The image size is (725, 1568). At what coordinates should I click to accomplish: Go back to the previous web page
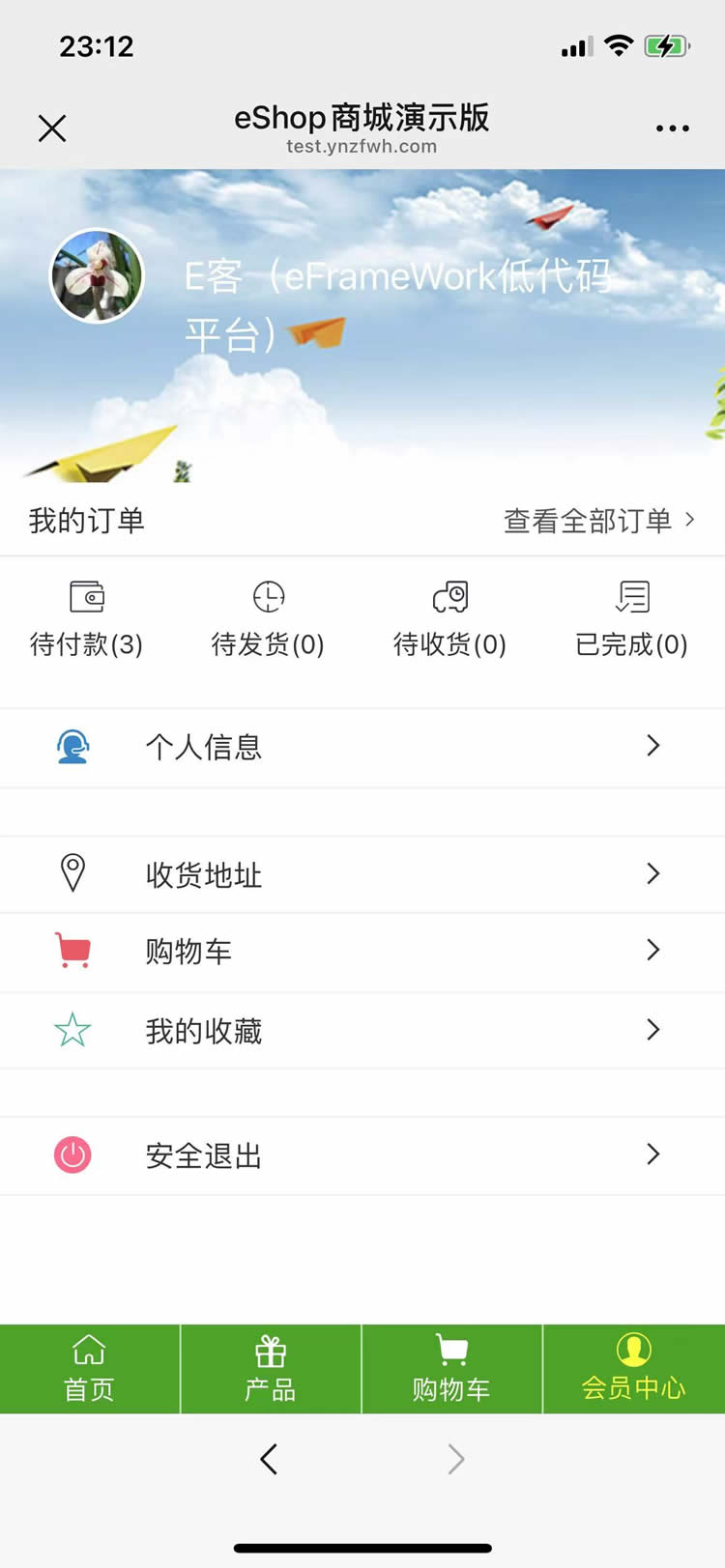pos(269,1459)
